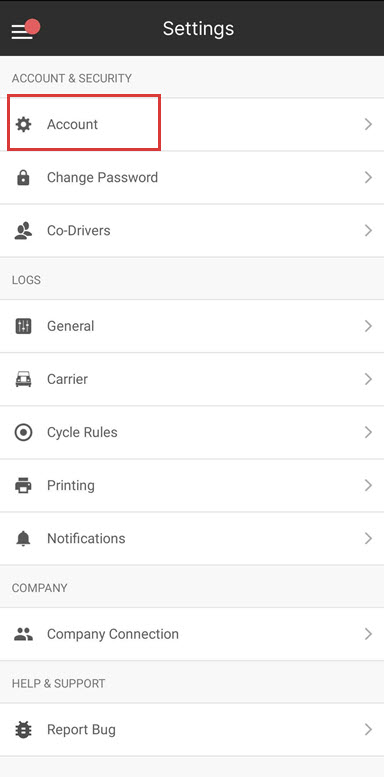Select Report Bug

(x=192, y=729)
